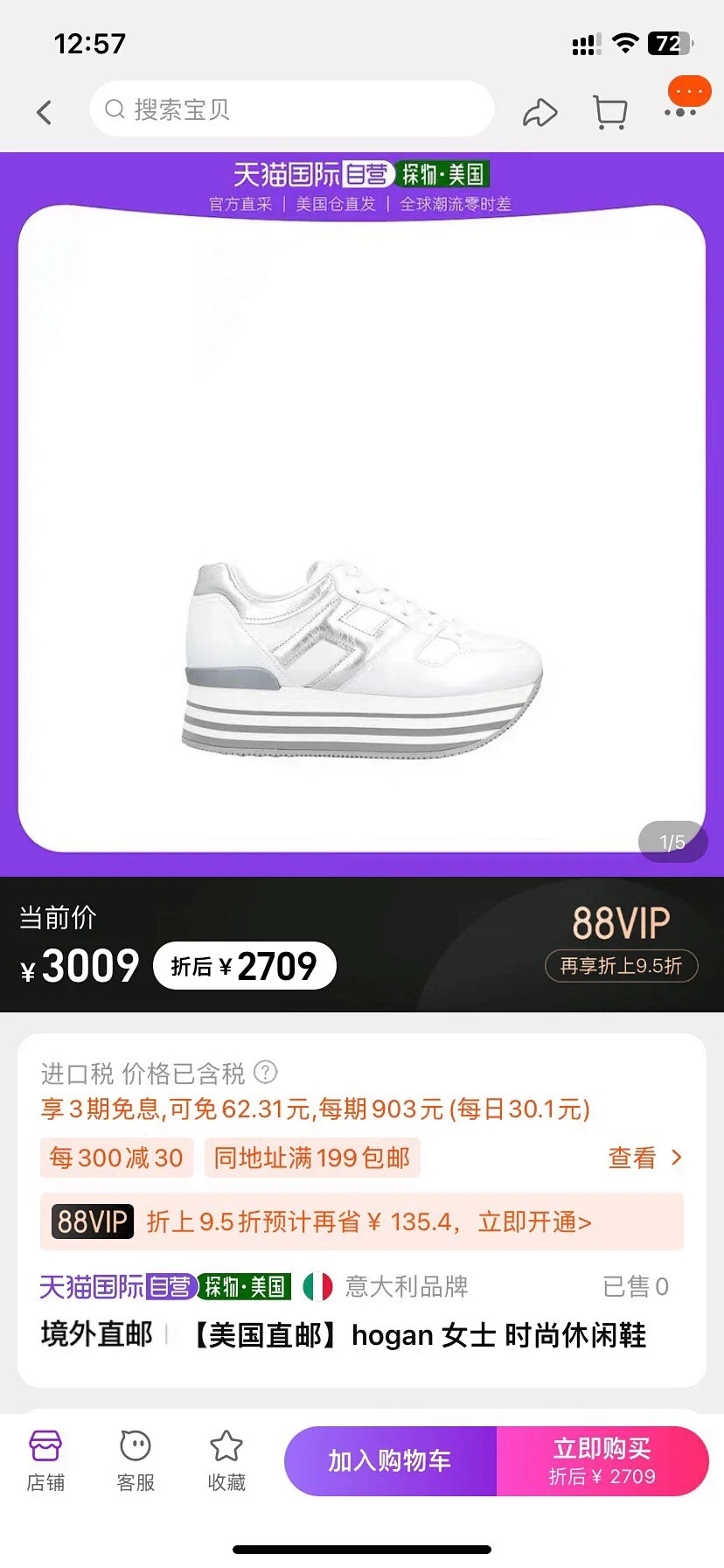Open the import tax help icon
Viewport: 724px width, 1568px height.
point(265,1072)
